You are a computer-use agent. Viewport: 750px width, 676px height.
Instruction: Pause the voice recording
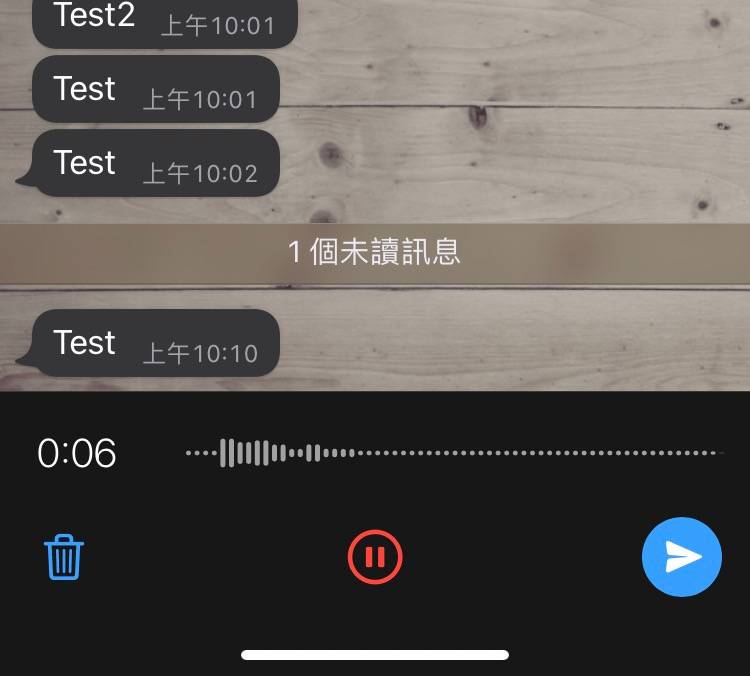tap(375, 557)
